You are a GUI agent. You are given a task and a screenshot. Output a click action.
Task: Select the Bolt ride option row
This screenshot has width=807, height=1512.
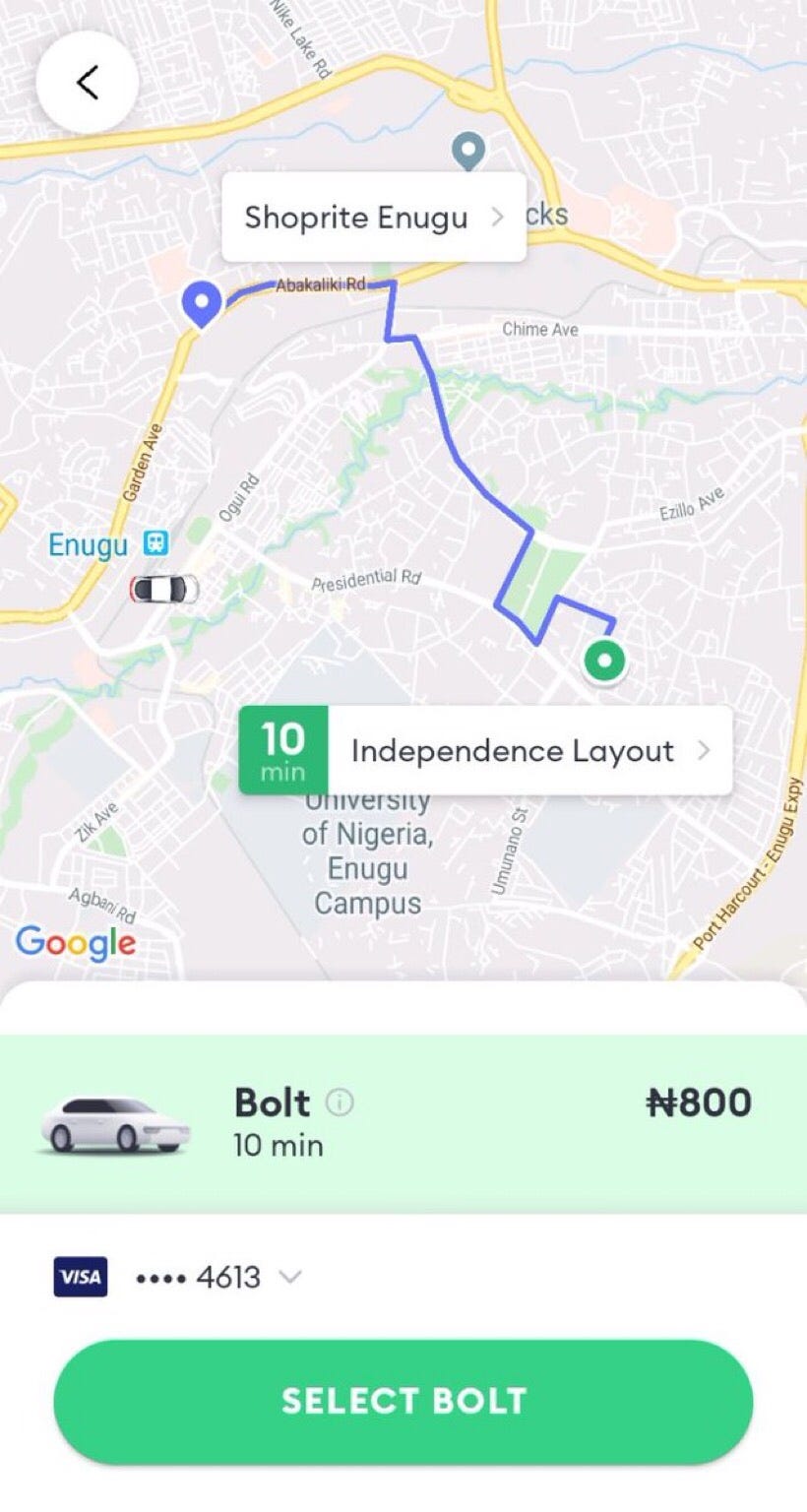pyautogui.click(x=403, y=1122)
